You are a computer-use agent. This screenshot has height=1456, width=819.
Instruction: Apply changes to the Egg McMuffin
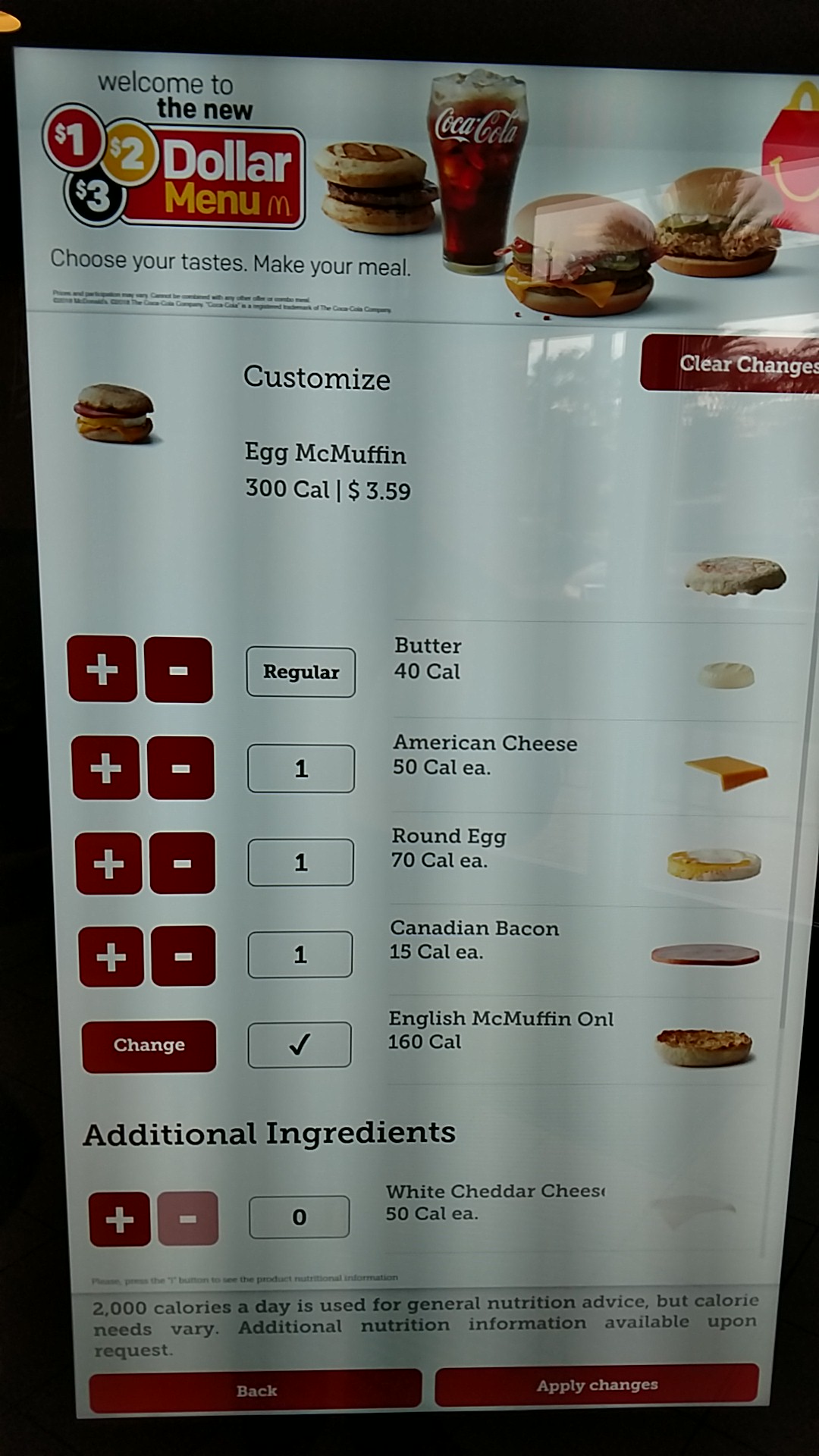[x=597, y=1384]
